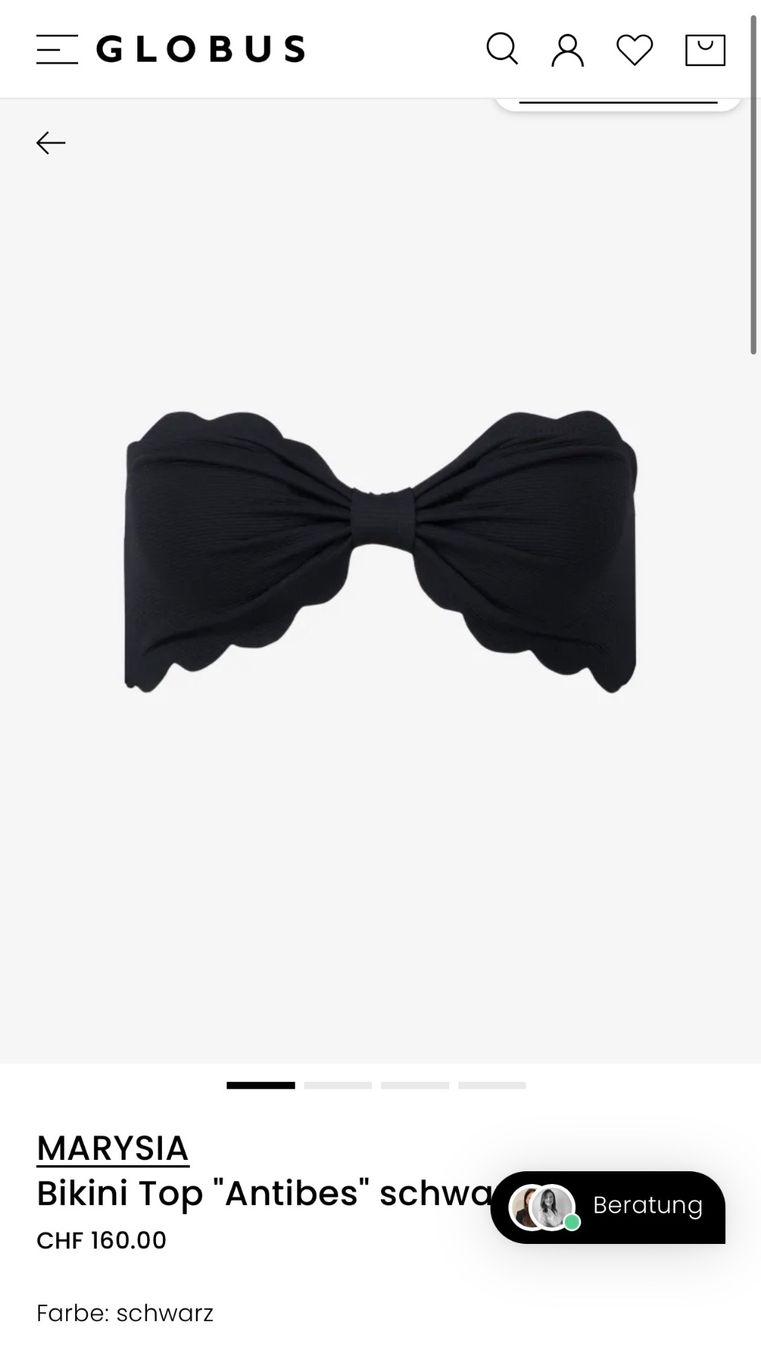Go back with the arrow icon

tap(51, 143)
